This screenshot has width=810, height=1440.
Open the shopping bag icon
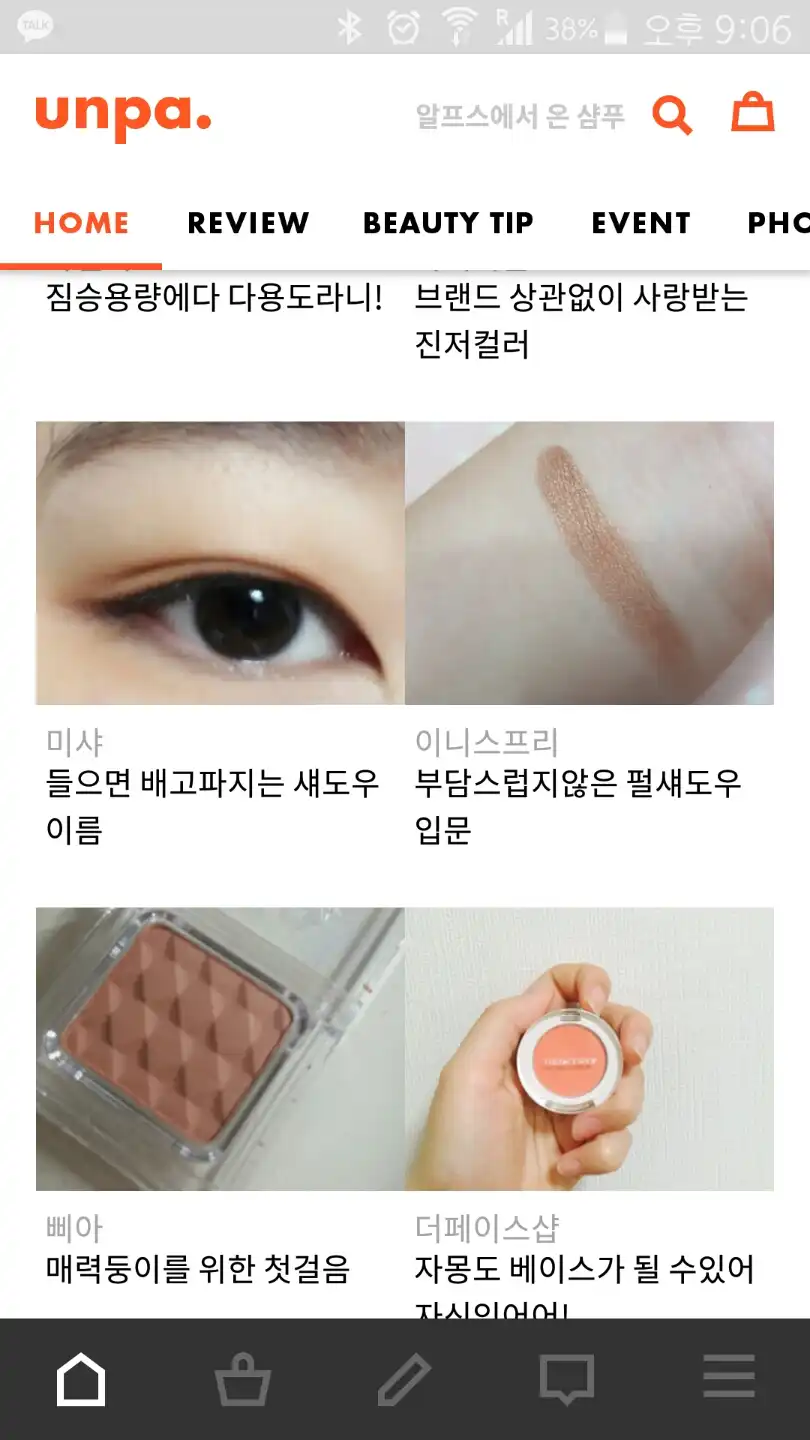tap(752, 114)
